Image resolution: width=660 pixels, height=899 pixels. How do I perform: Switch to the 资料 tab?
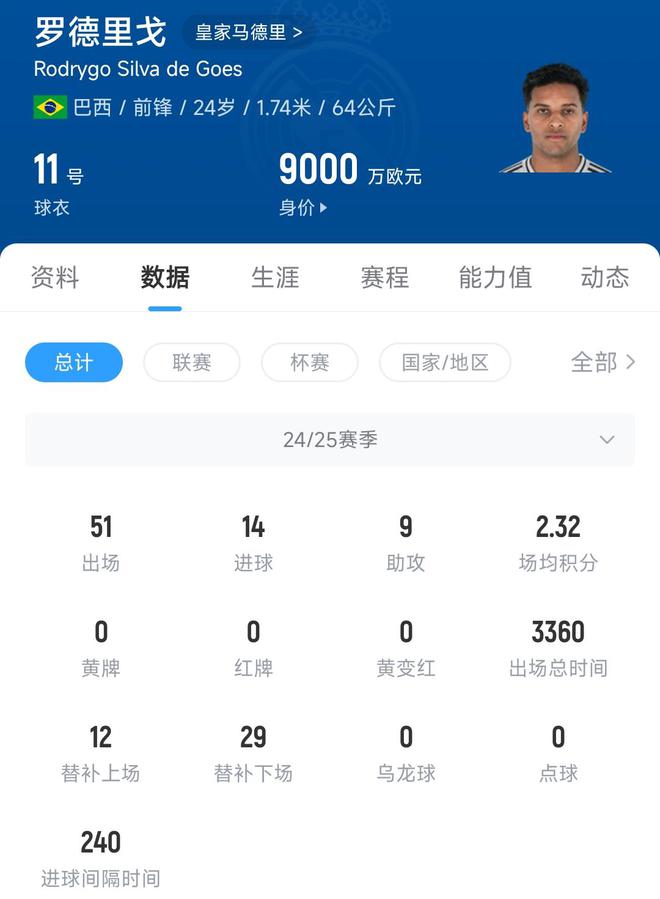55,277
